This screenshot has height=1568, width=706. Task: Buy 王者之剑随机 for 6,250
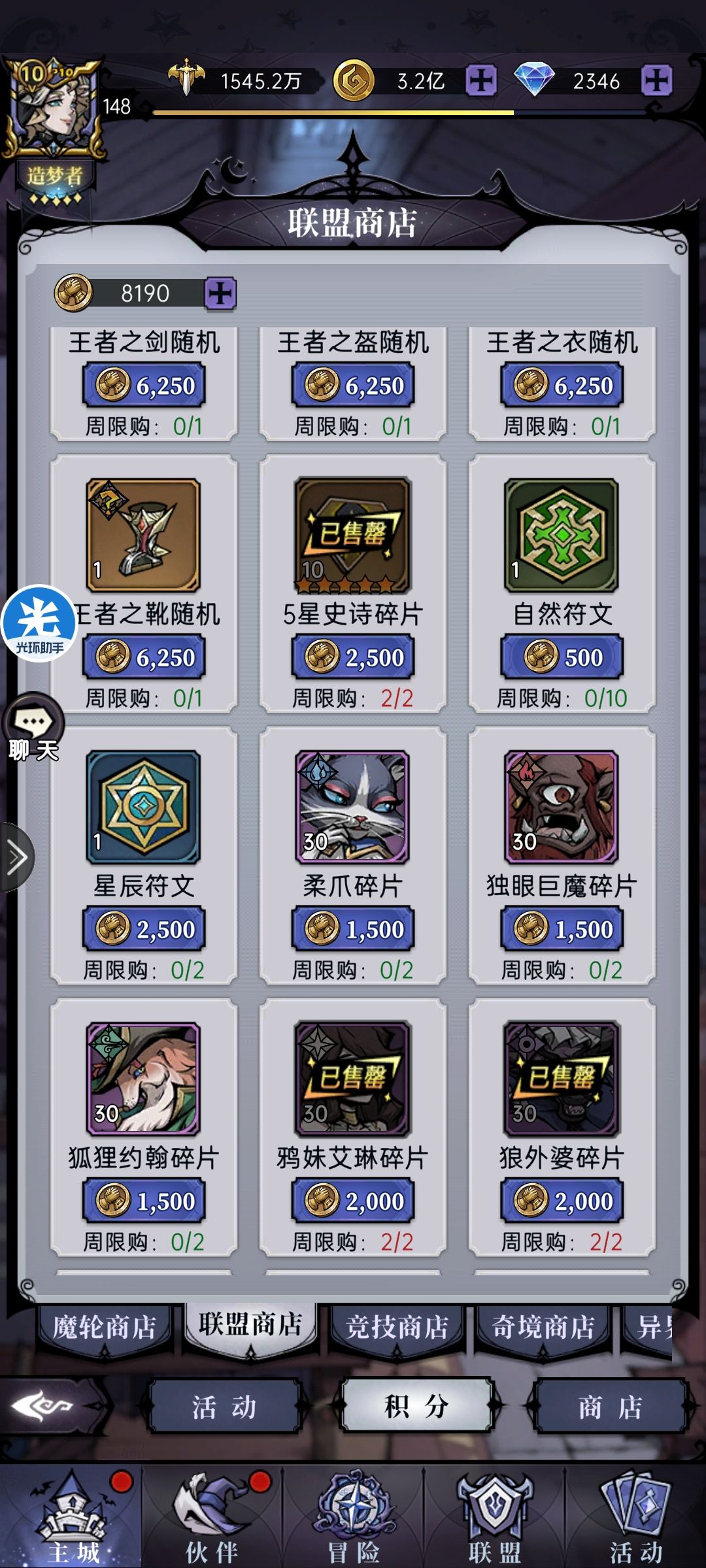tap(144, 385)
